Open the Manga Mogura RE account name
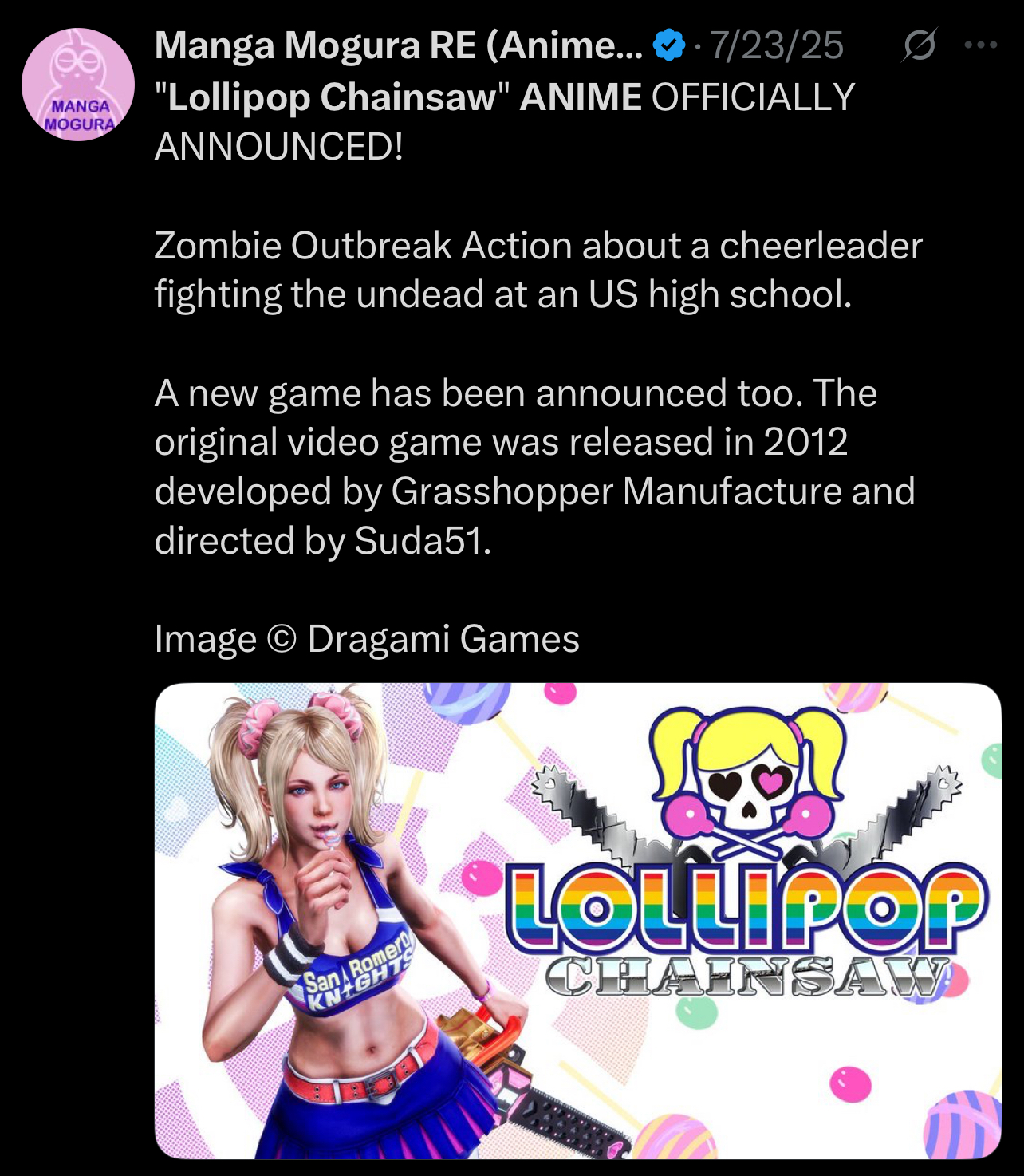This screenshot has width=1024, height=1176. (x=397, y=45)
